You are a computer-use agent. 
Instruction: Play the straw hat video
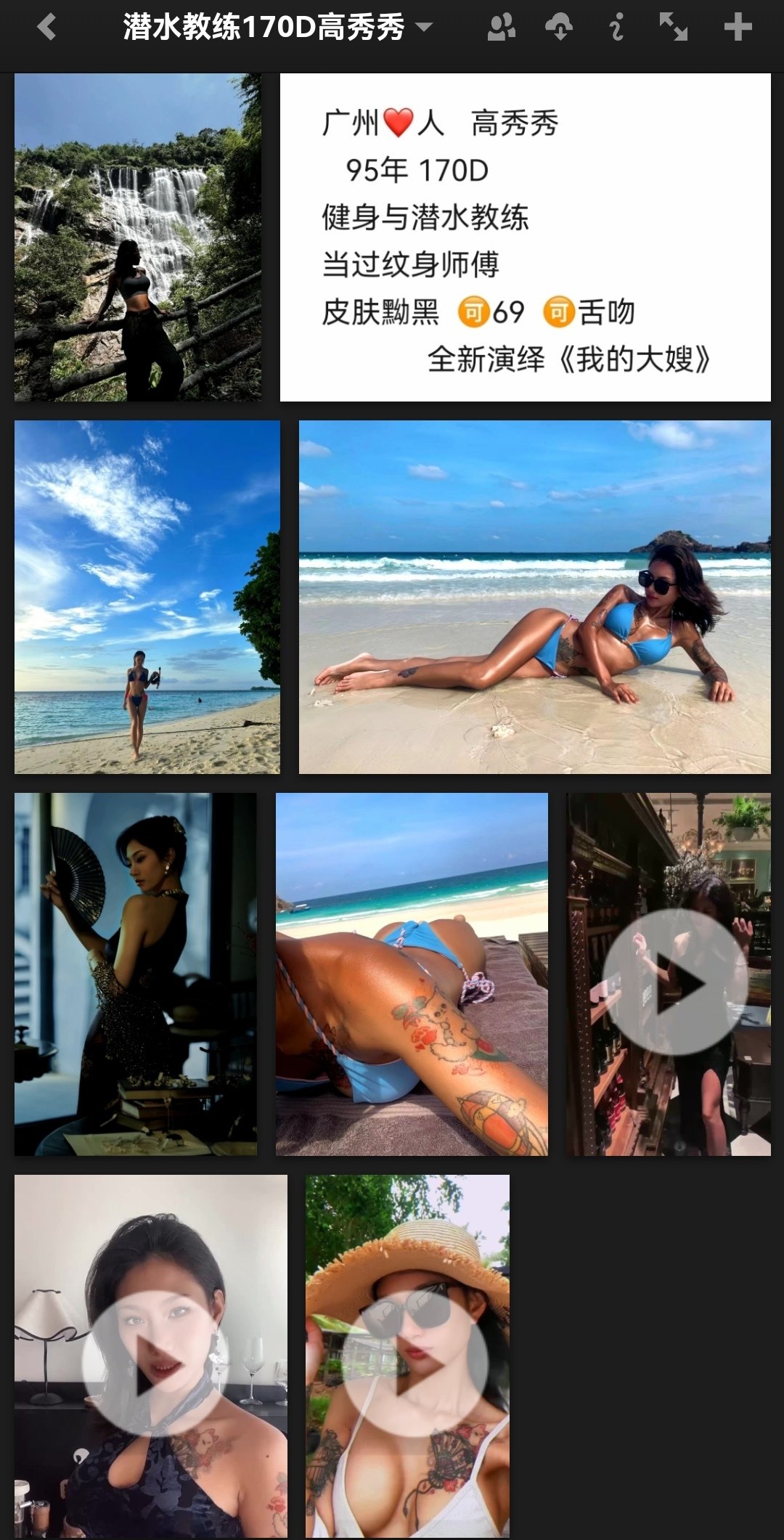[414, 1364]
